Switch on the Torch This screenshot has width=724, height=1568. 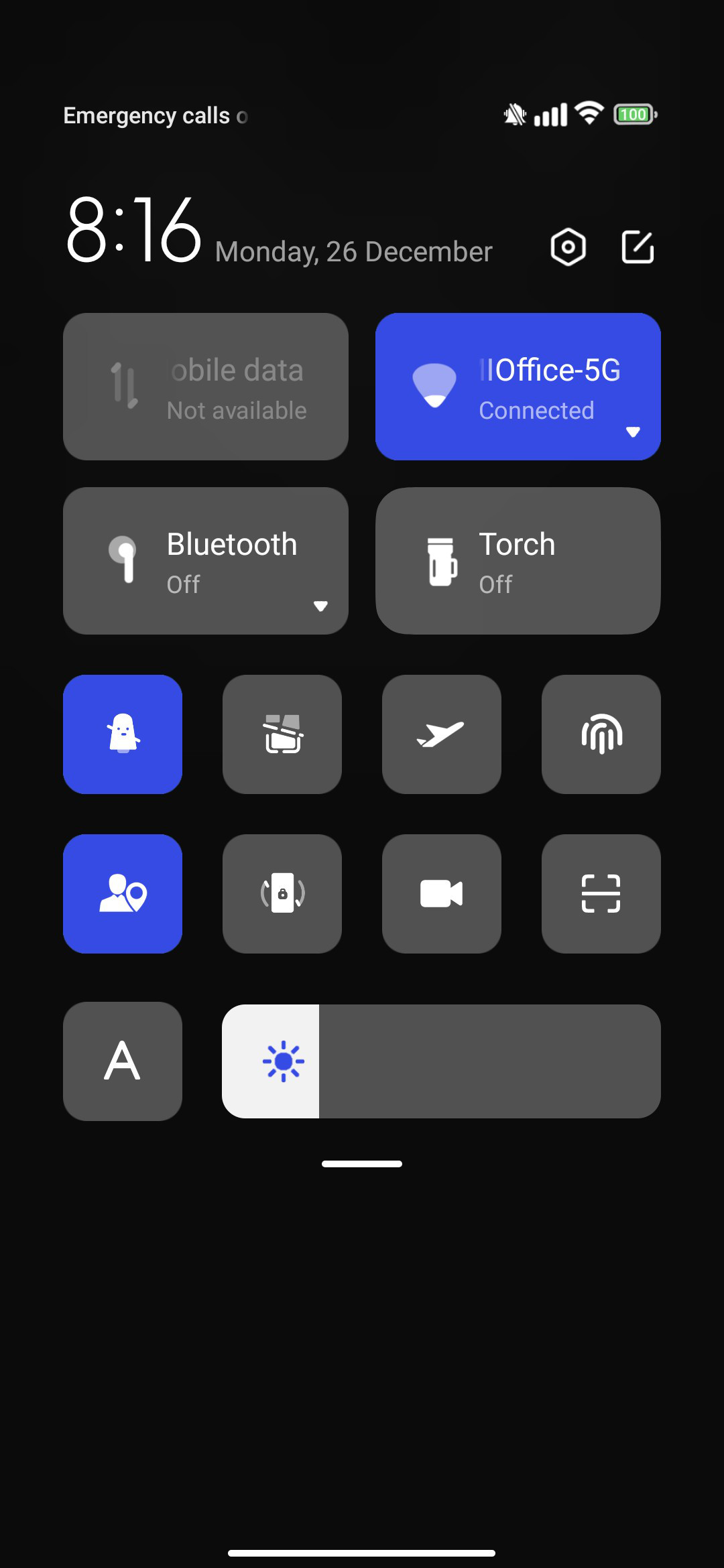[518, 561]
